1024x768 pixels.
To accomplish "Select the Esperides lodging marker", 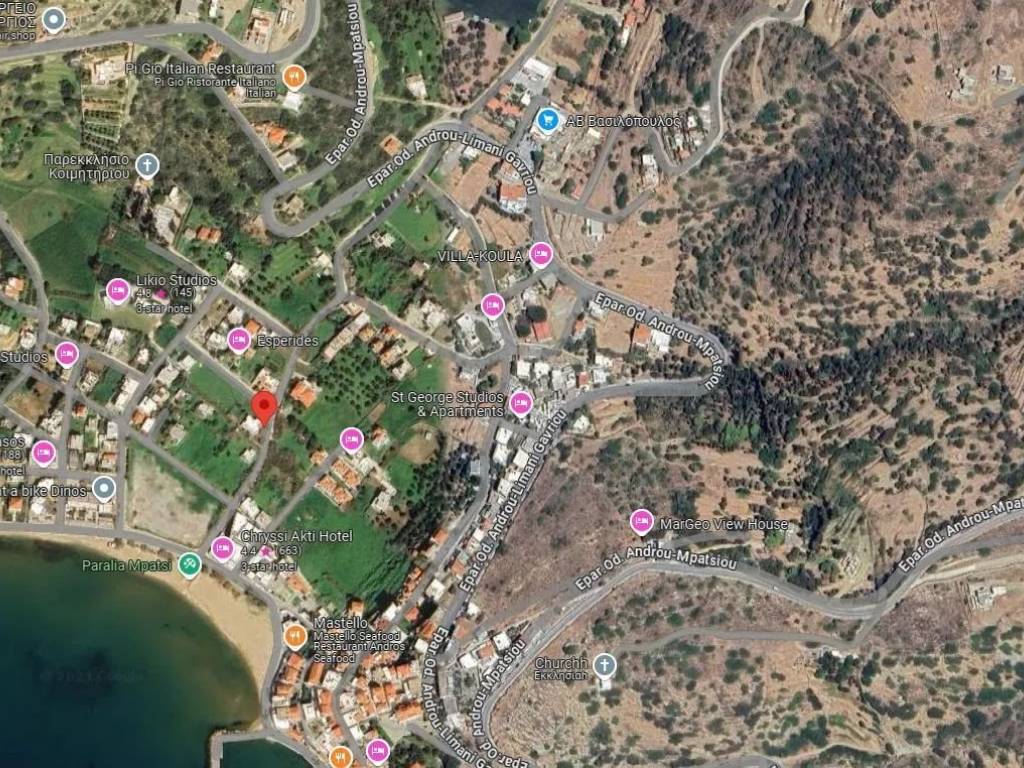I will click(x=239, y=341).
